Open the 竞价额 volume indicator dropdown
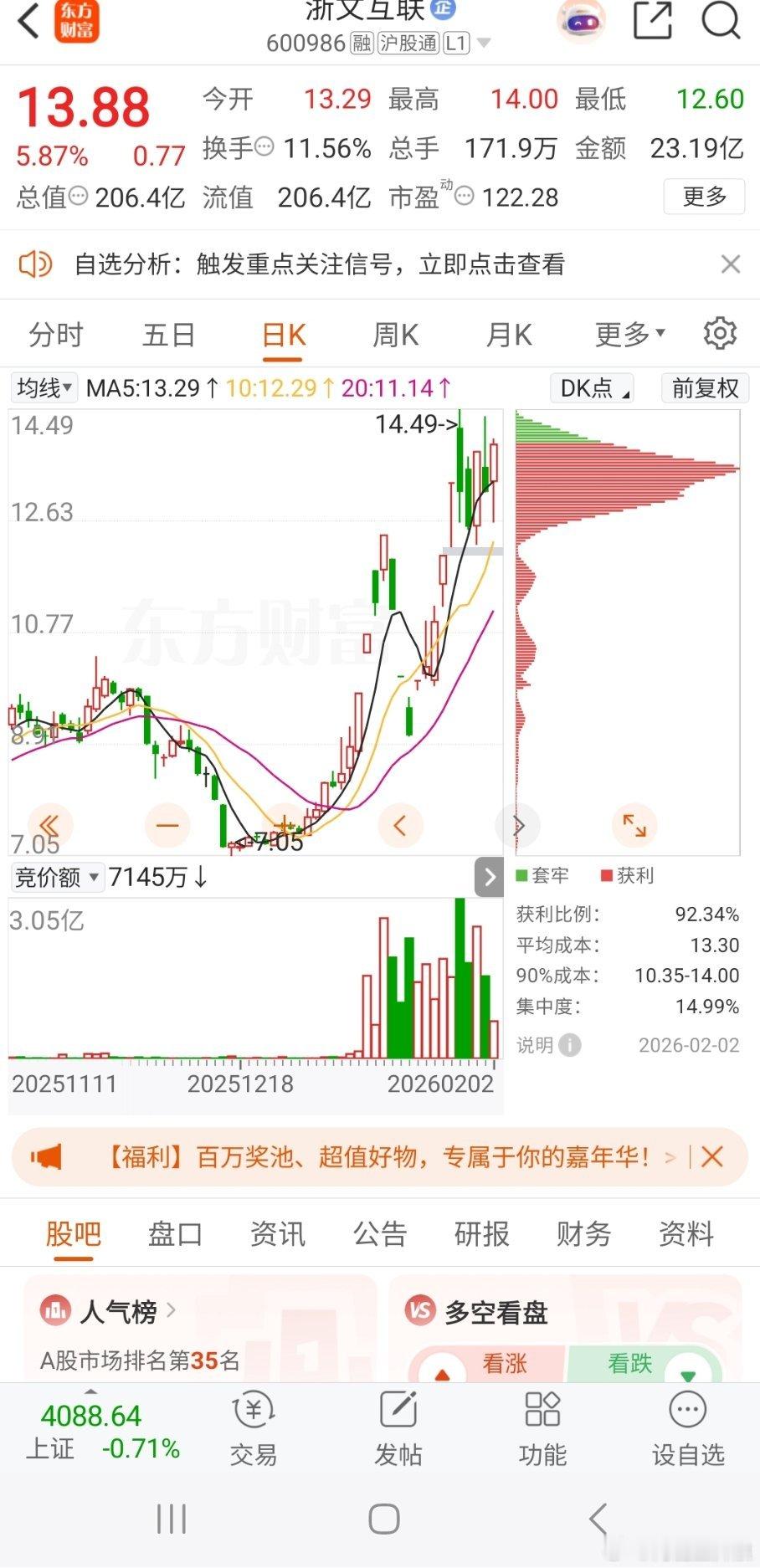 (x=56, y=878)
